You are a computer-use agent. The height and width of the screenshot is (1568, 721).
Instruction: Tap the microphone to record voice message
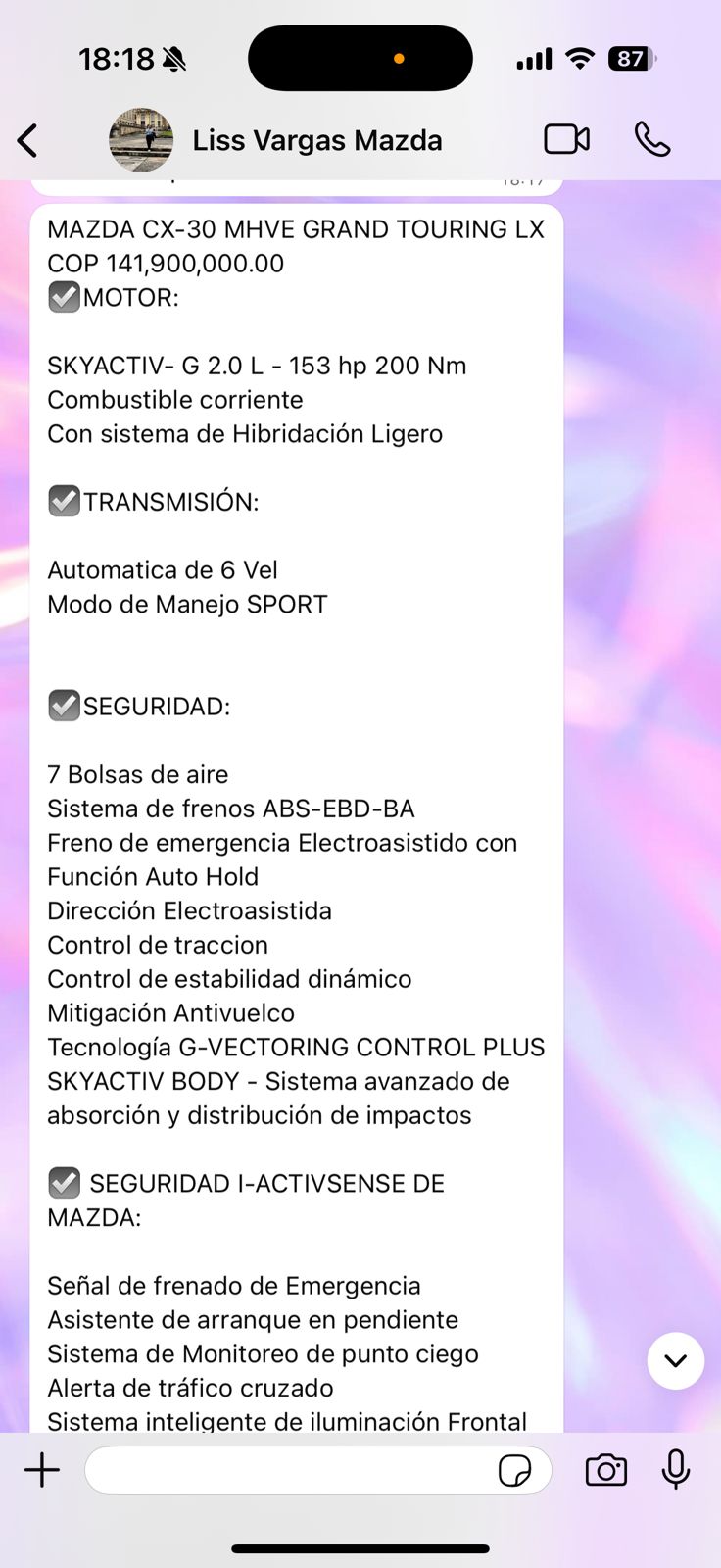point(676,1470)
